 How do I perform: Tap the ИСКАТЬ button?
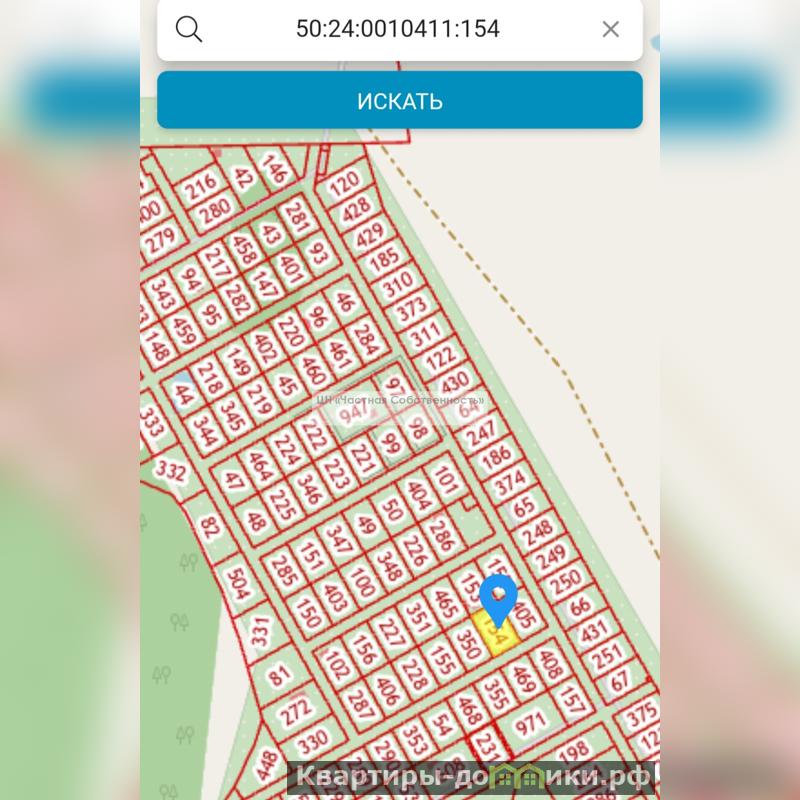point(400,101)
